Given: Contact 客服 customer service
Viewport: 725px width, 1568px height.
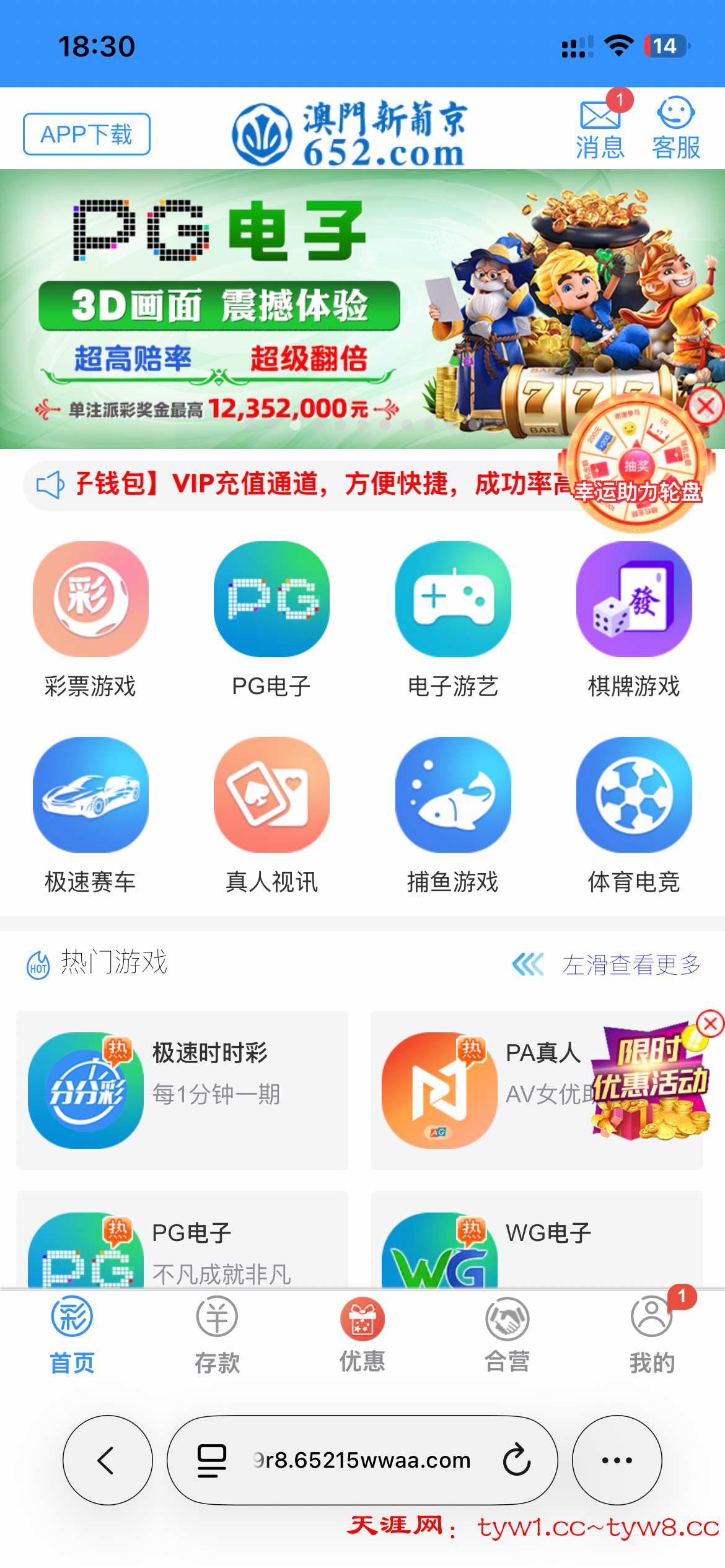Looking at the screenshot, I should (675, 127).
